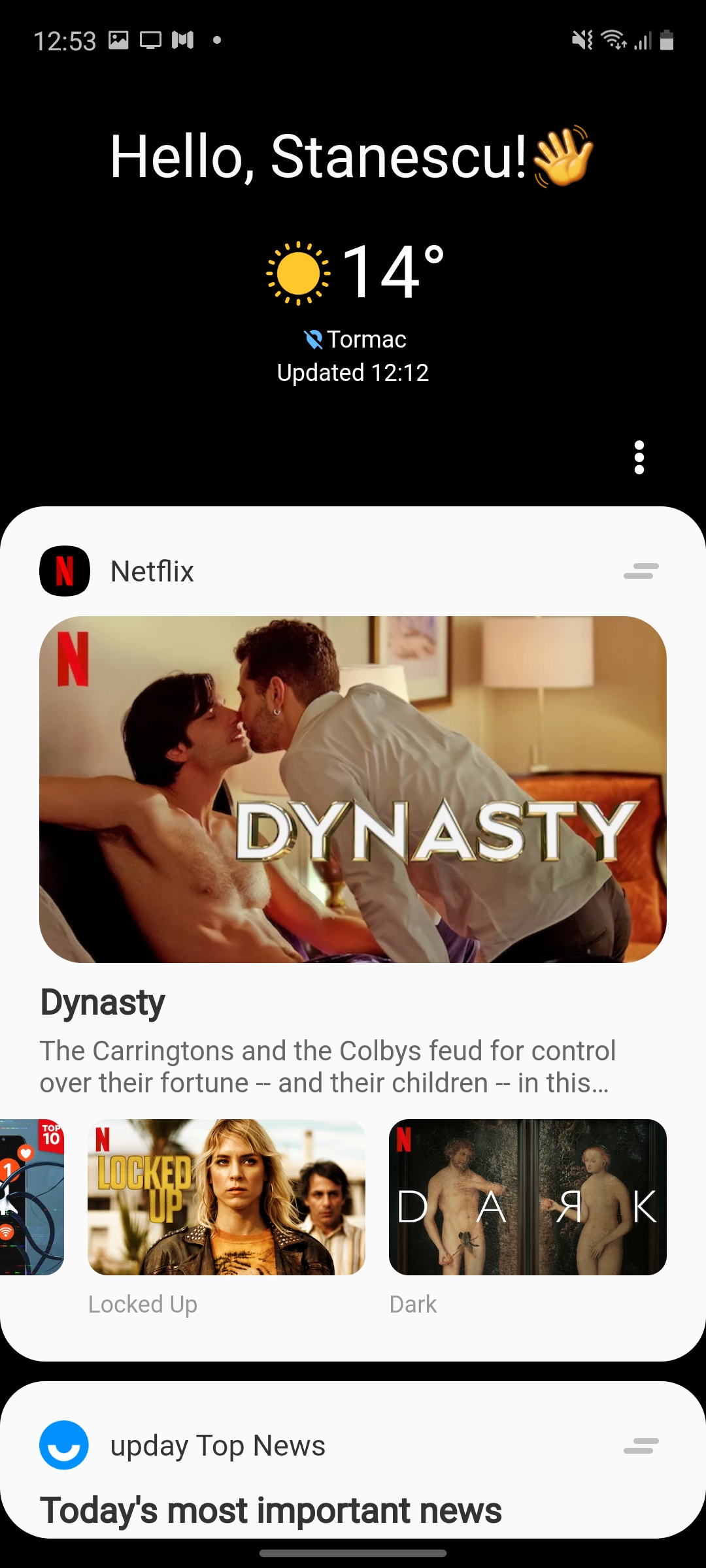Open the weather widget for Tormac
The height and width of the screenshot is (1568, 706).
point(354,307)
